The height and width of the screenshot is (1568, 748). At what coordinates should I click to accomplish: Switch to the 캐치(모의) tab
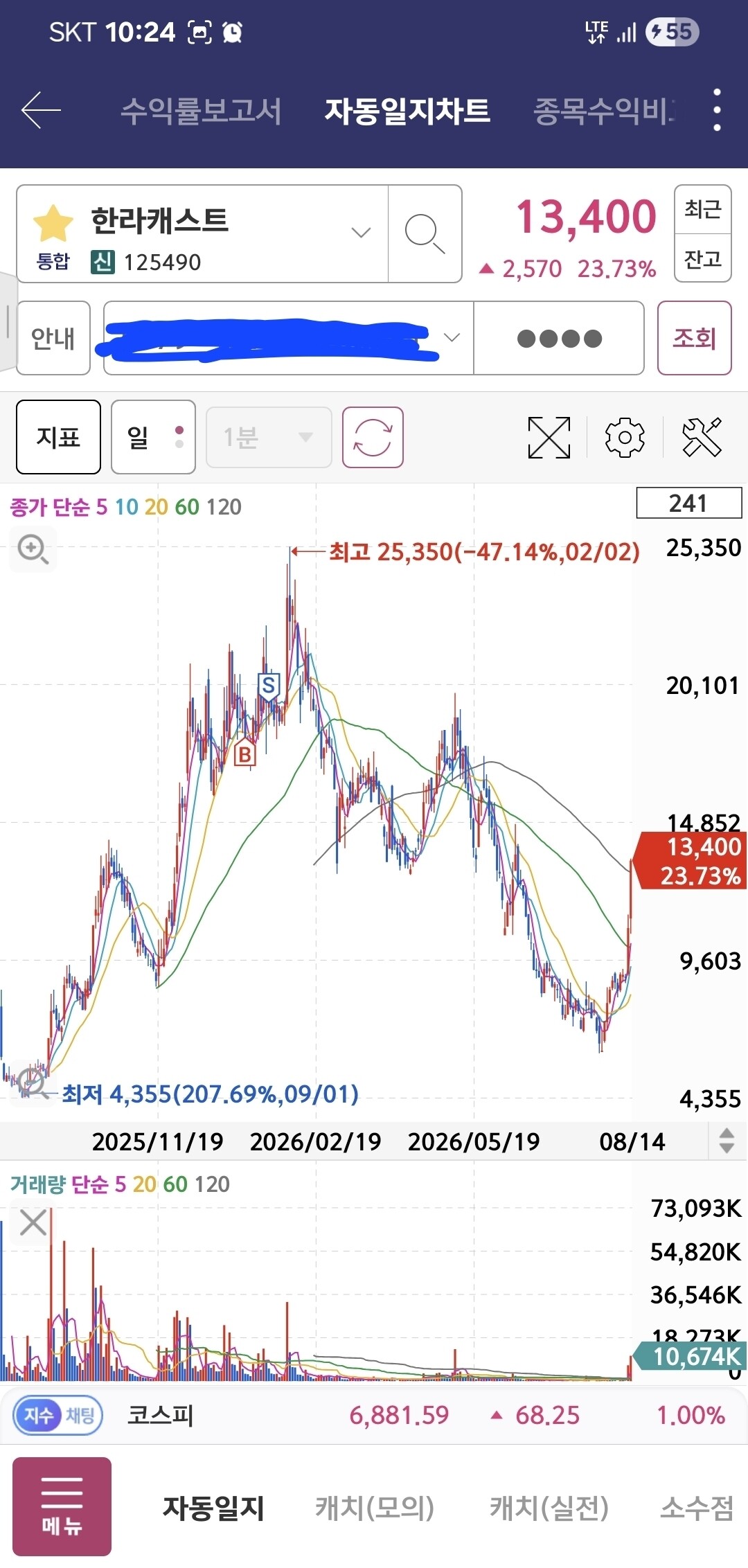(x=375, y=1508)
